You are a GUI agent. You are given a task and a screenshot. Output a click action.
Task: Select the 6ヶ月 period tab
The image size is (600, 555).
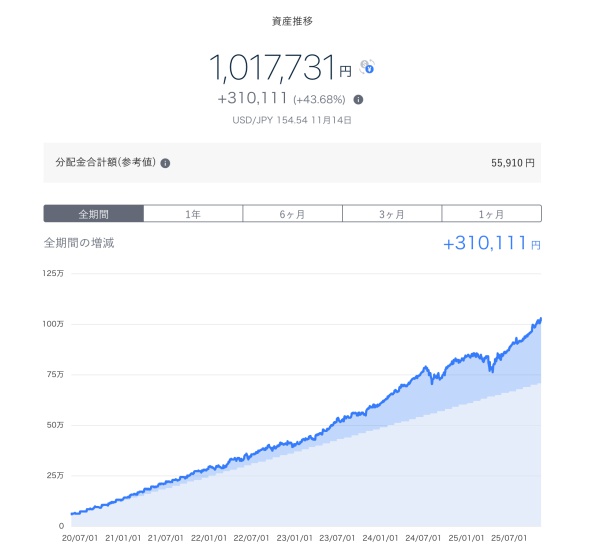(x=292, y=214)
